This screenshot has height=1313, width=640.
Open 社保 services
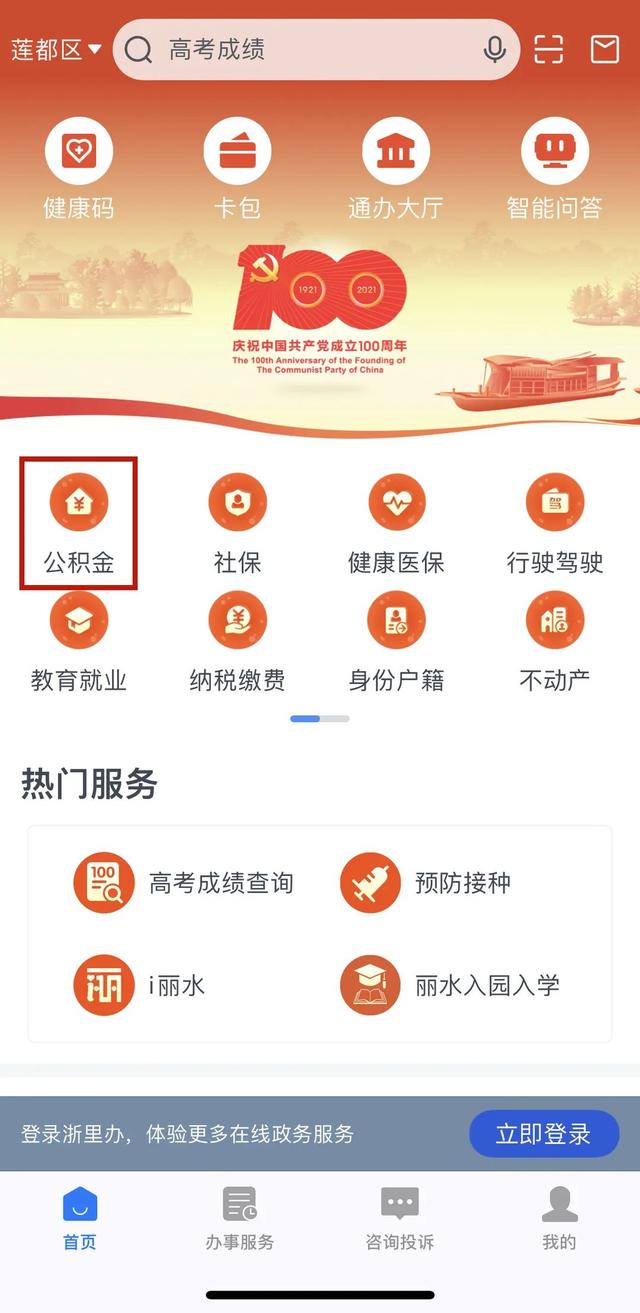point(237,524)
